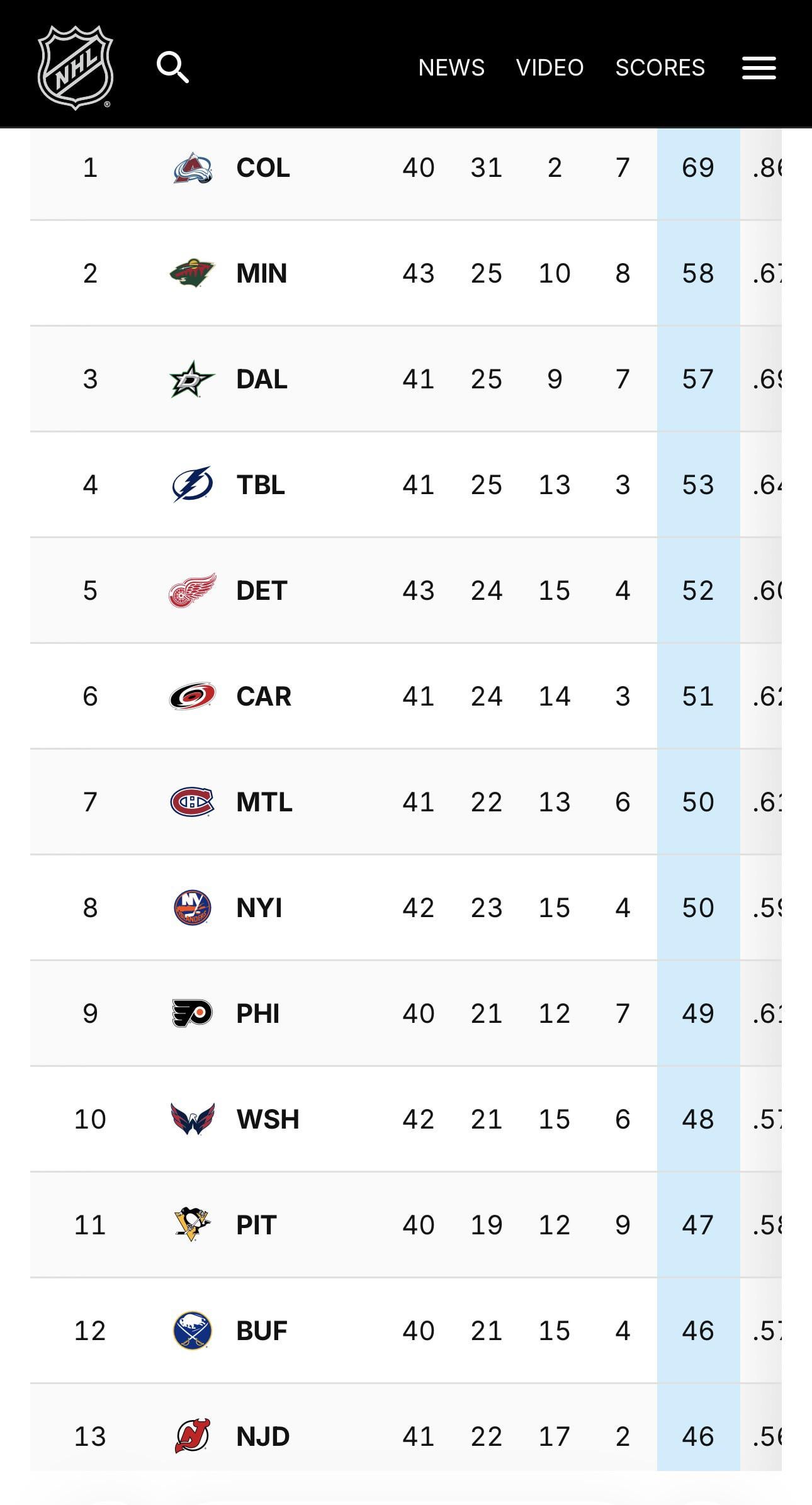Open the MIN team page

(261, 274)
